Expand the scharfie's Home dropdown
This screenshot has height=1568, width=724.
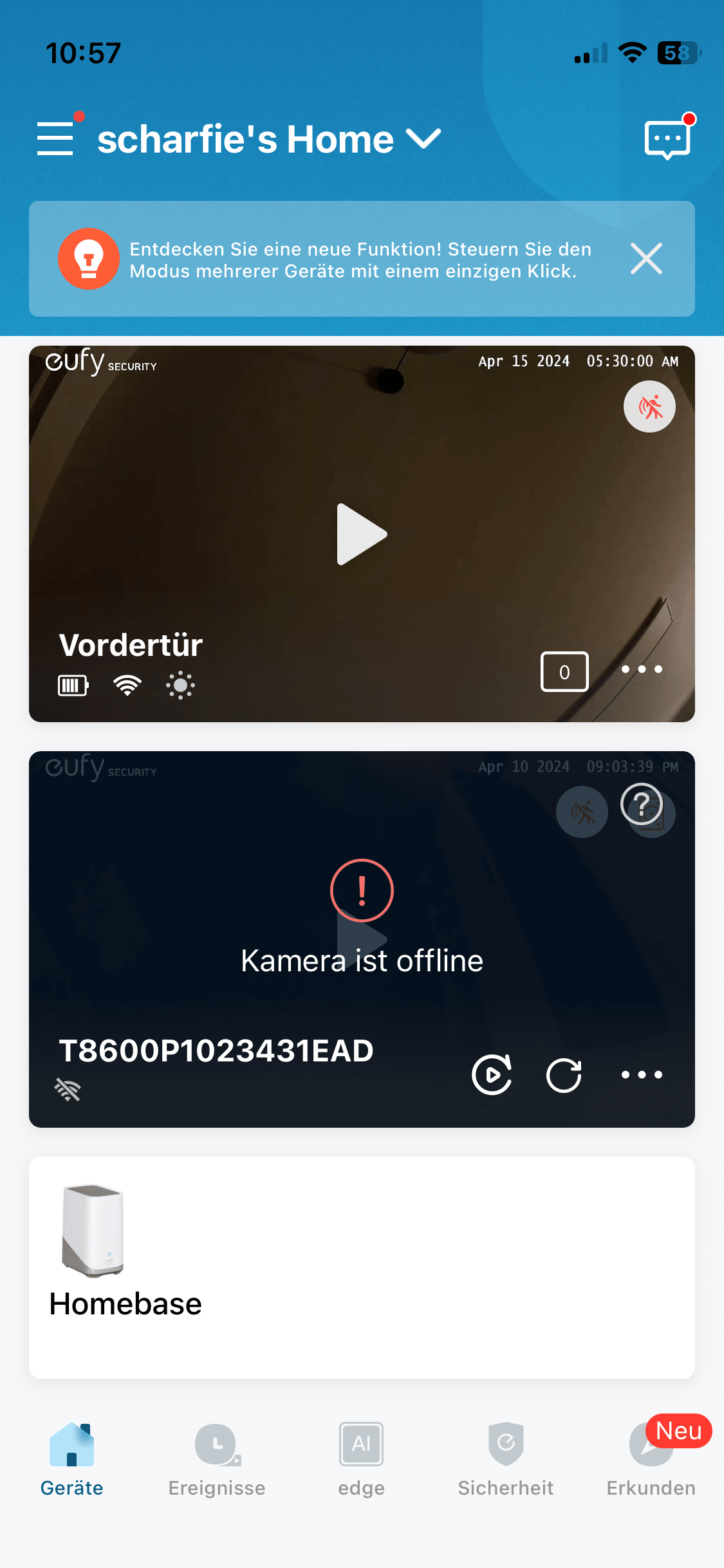coord(423,138)
